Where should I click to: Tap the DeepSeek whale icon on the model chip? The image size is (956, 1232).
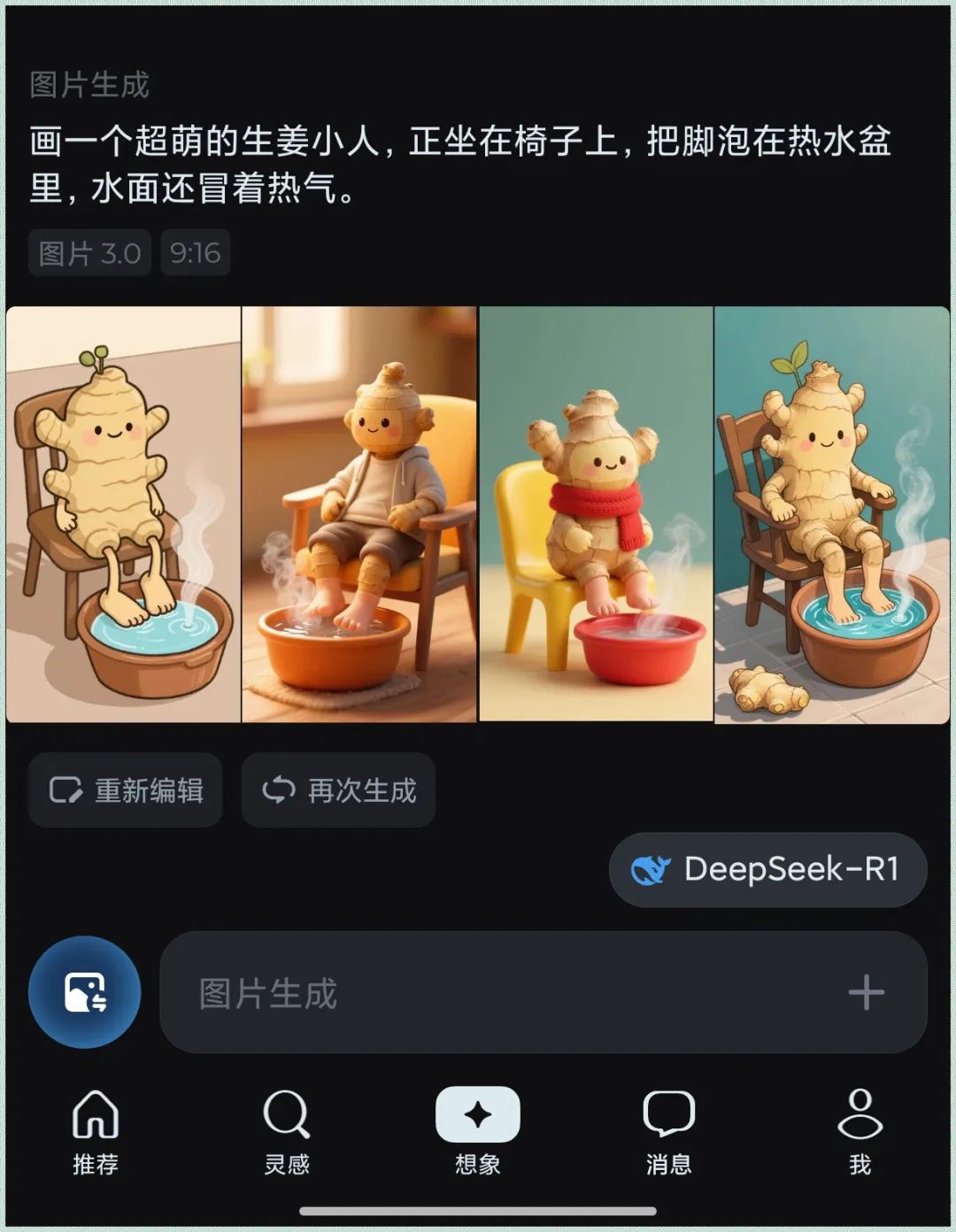tap(652, 870)
